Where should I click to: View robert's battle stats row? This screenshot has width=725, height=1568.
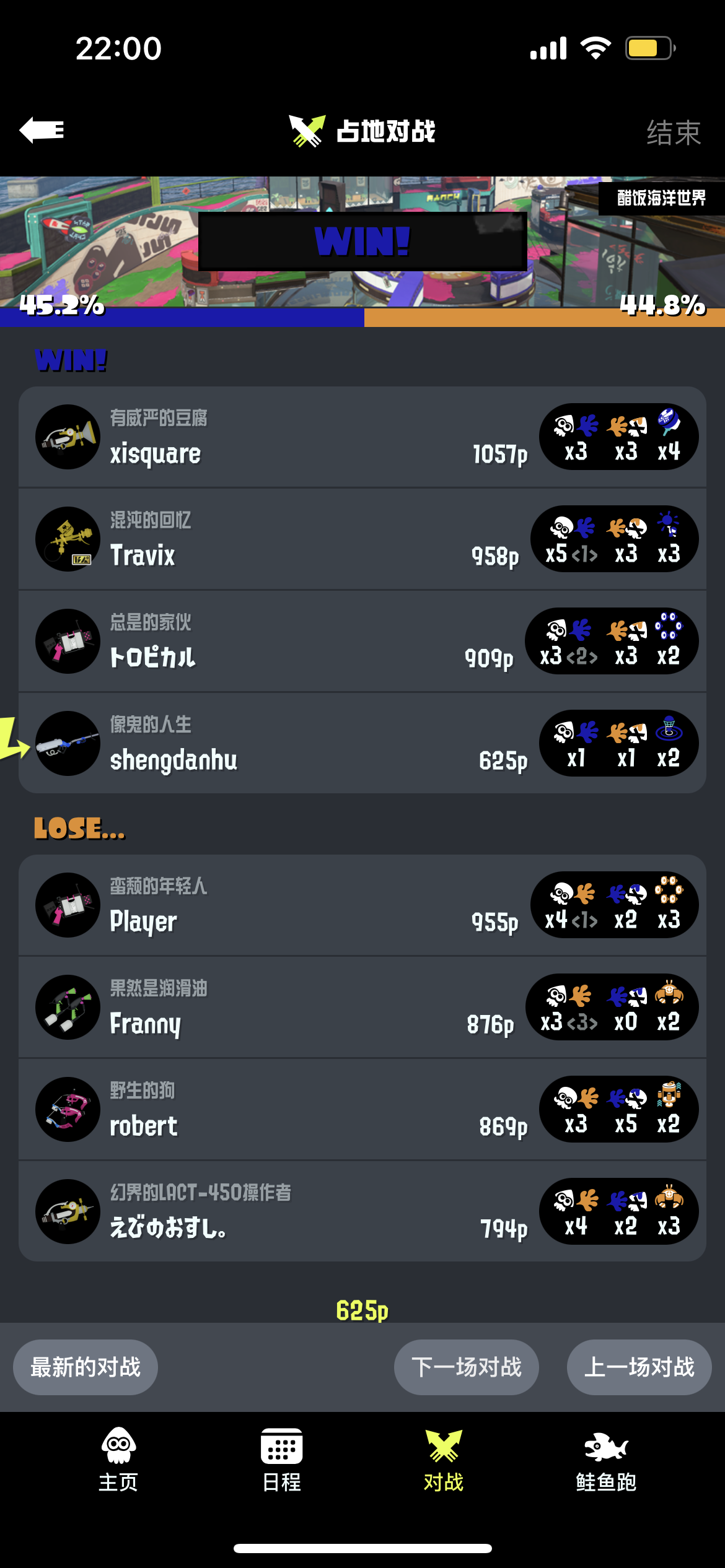(x=362, y=1110)
